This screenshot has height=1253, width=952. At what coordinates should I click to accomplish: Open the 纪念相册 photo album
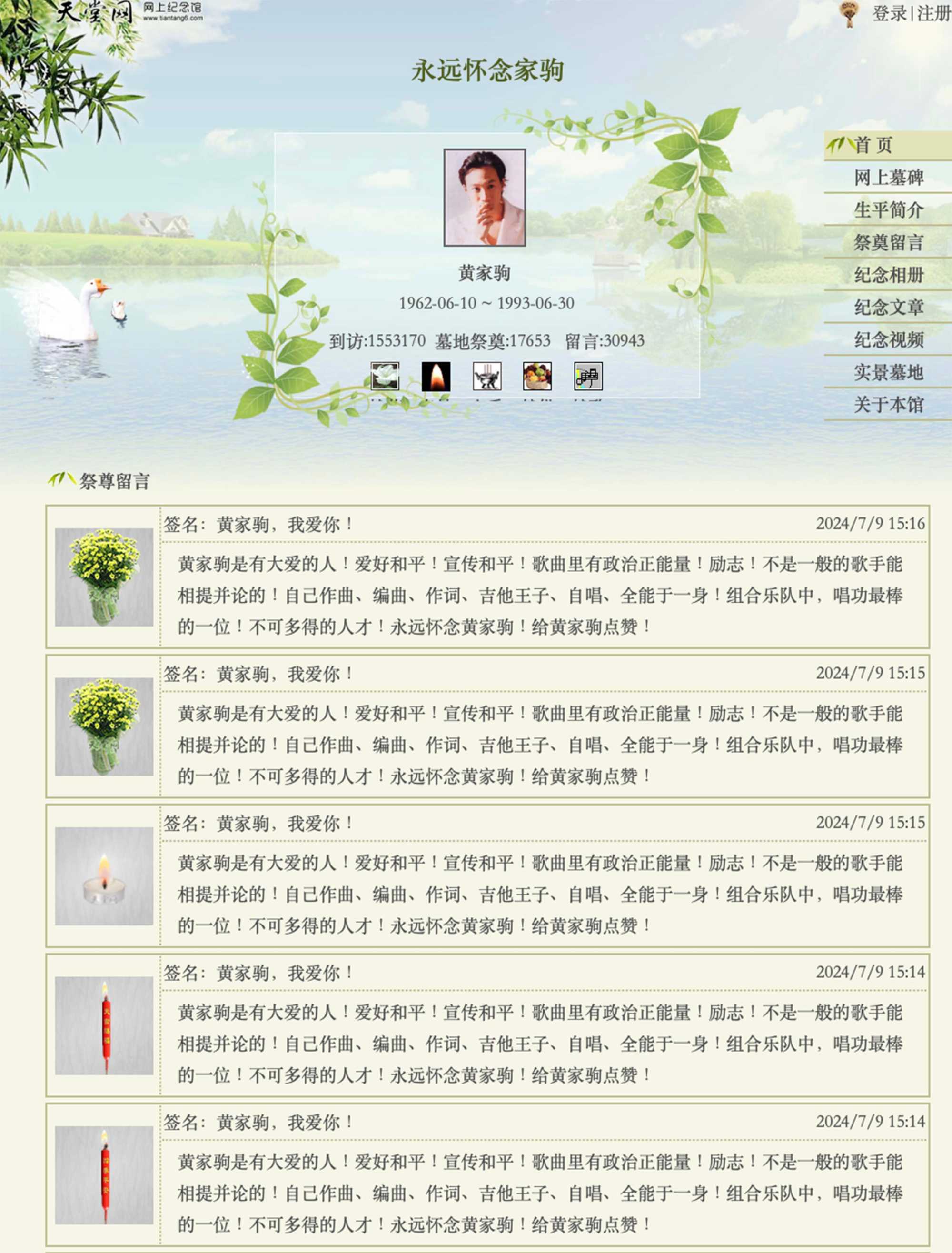[x=889, y=275]
